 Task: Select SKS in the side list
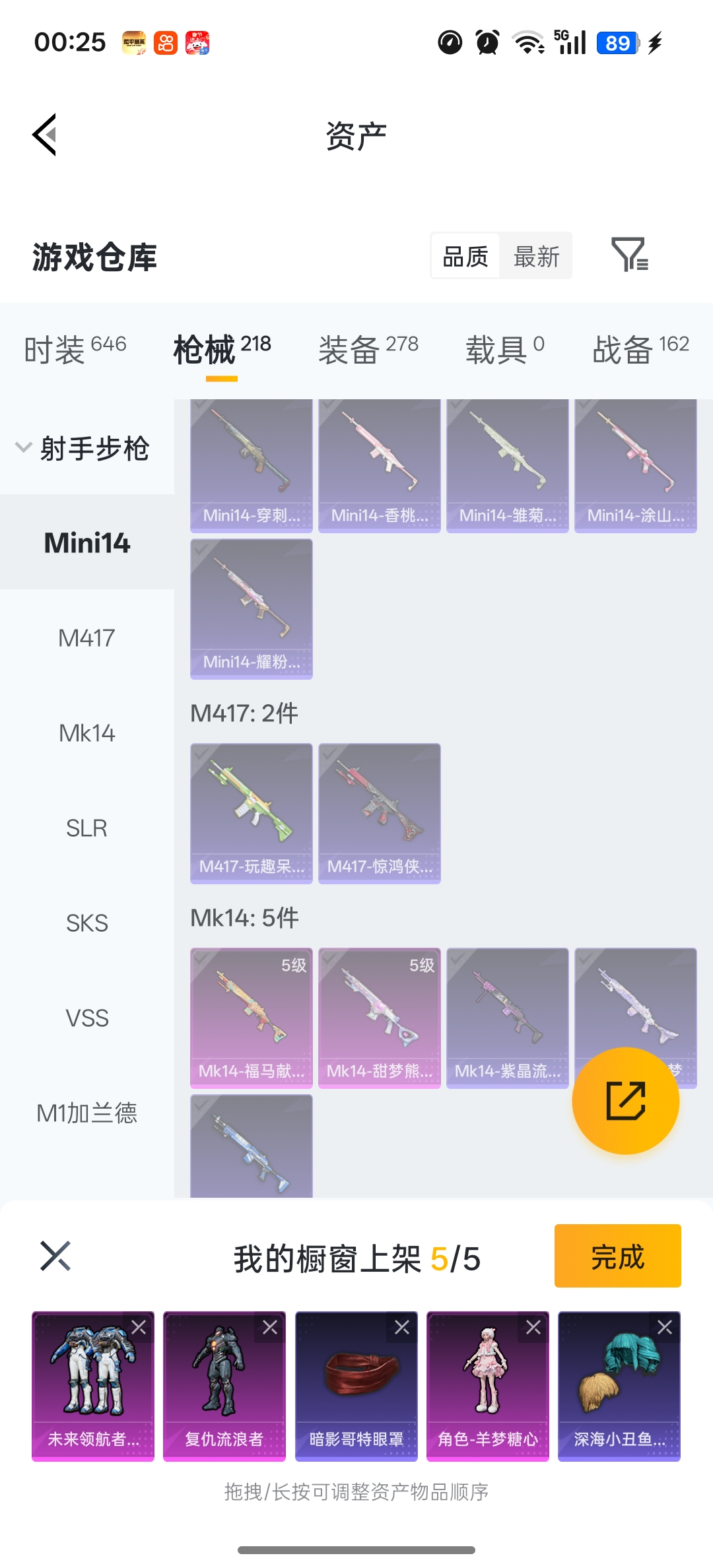click(x=86, y=923)
